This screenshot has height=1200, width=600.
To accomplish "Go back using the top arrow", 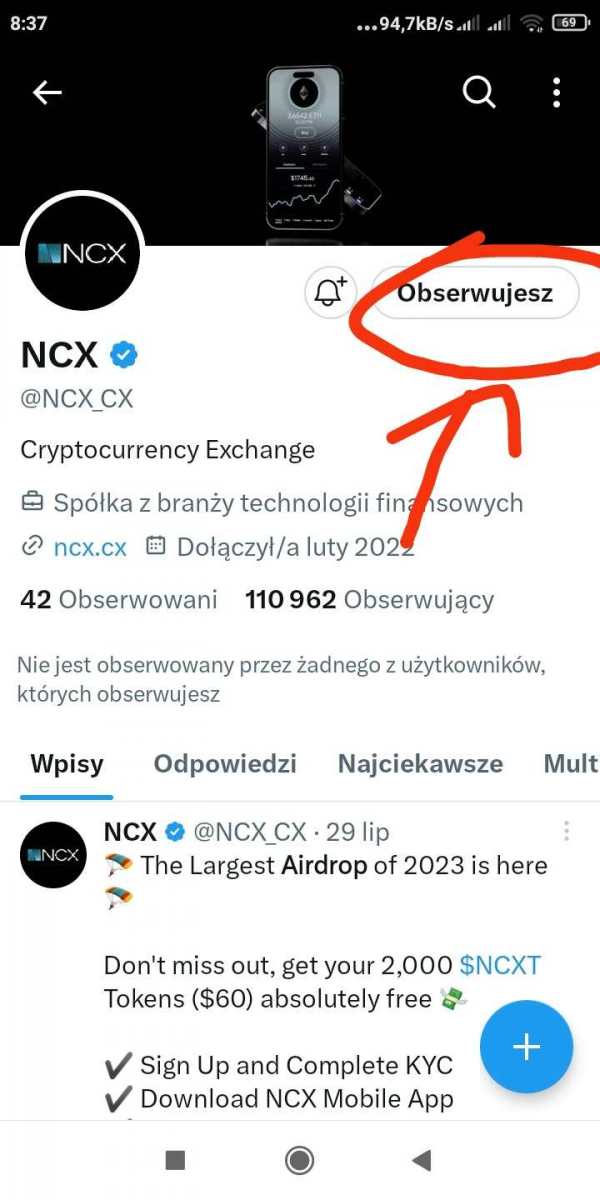I will [47, 93].
